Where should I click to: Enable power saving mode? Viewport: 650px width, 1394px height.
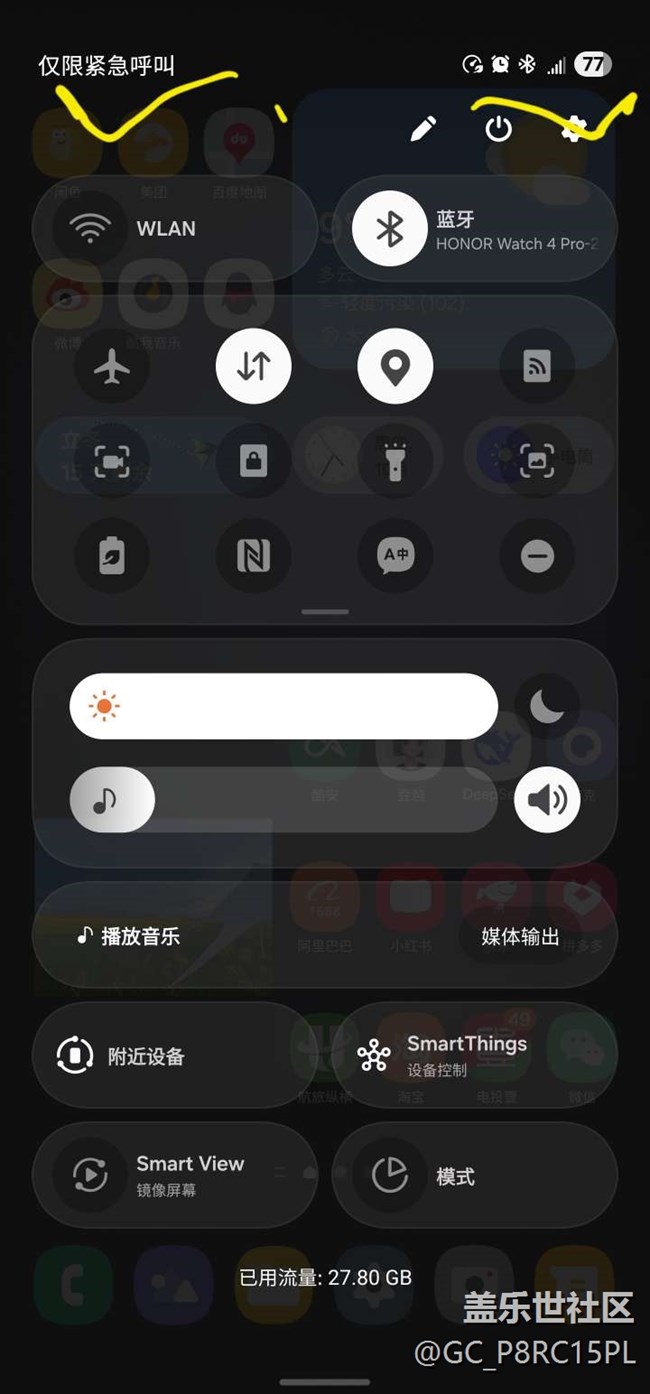[112, 557]
